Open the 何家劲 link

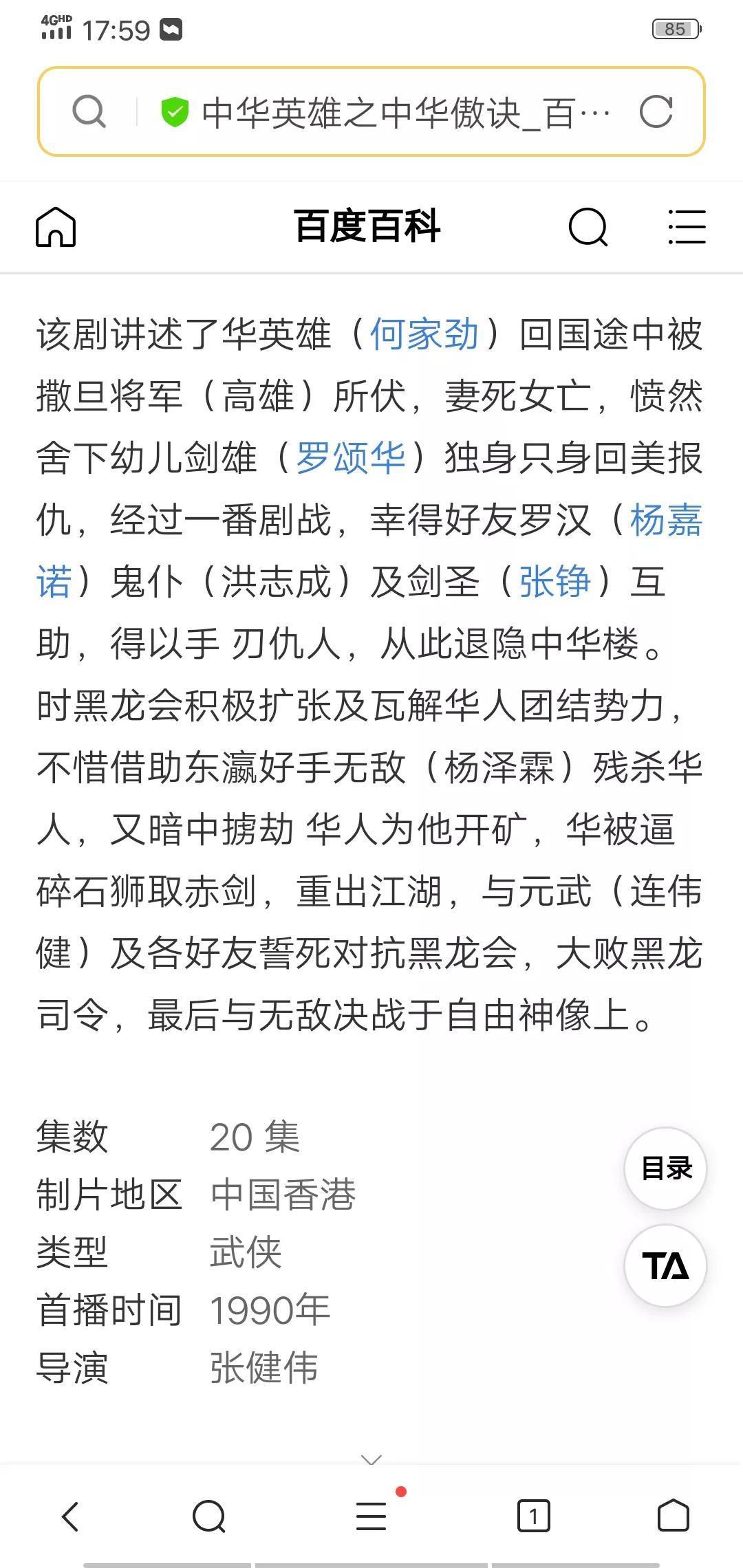click(424, 335)
